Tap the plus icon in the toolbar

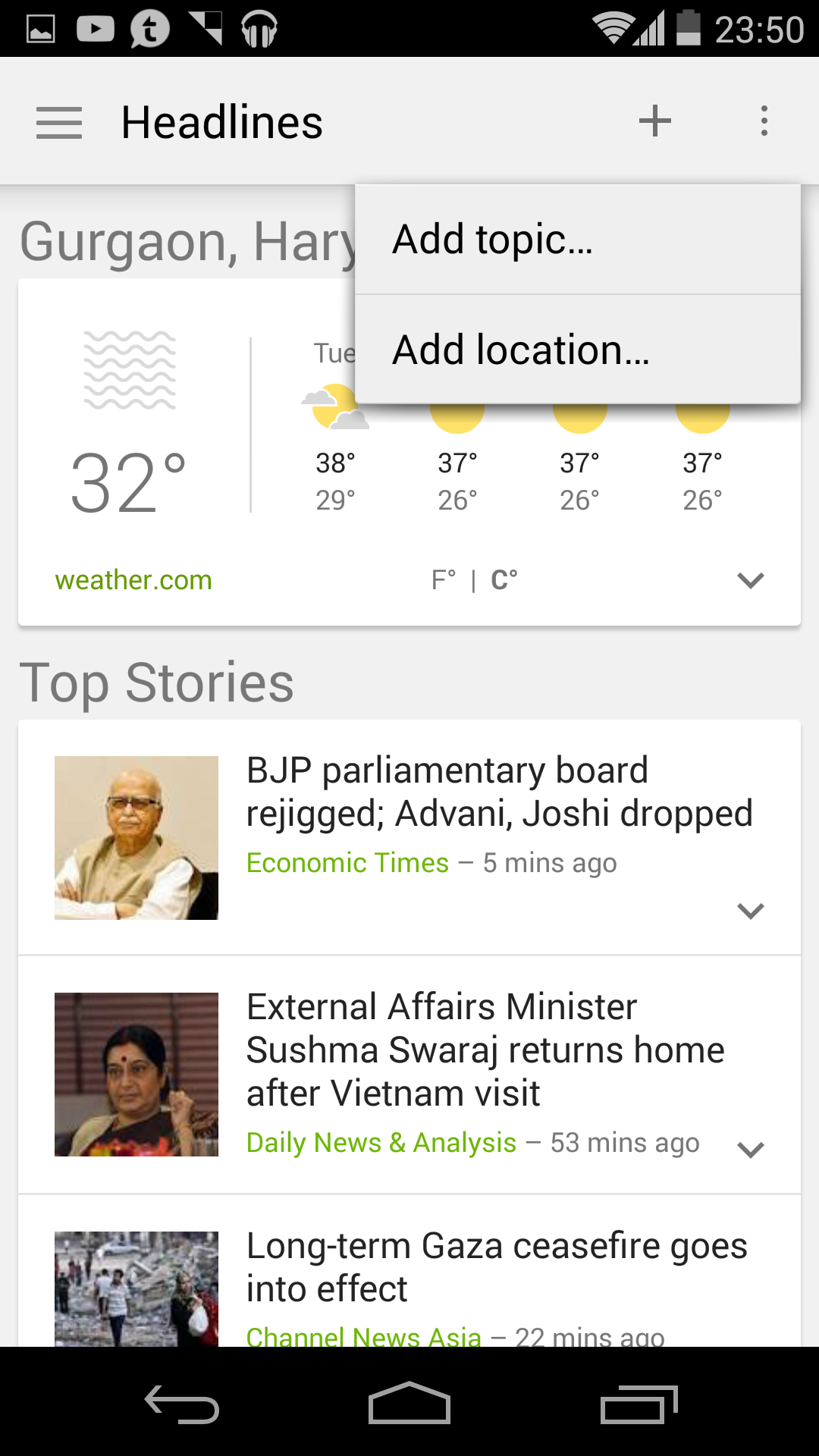click(655, 121)
